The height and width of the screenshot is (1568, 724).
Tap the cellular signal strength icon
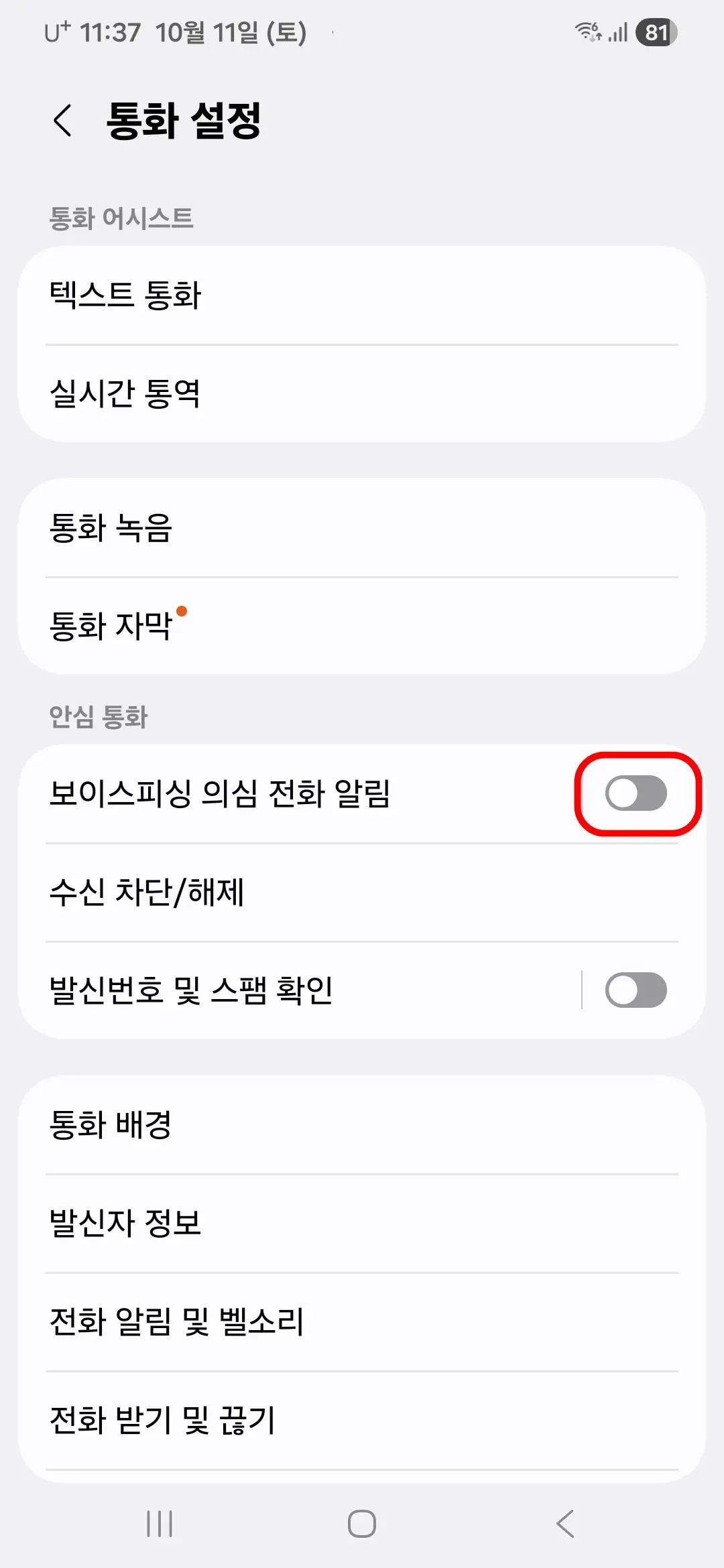pos(617,31)
